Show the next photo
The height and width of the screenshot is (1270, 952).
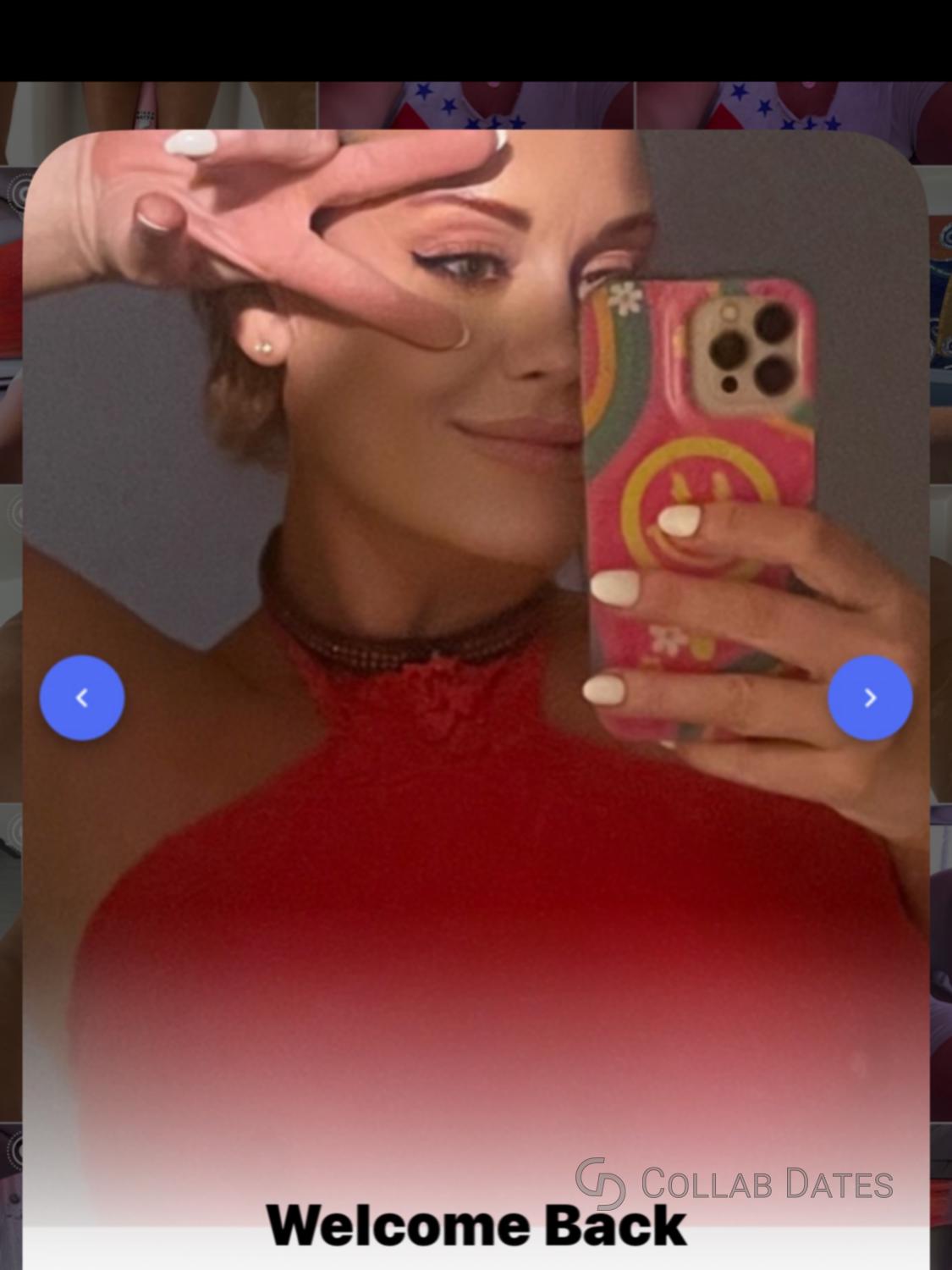[870, 698]
